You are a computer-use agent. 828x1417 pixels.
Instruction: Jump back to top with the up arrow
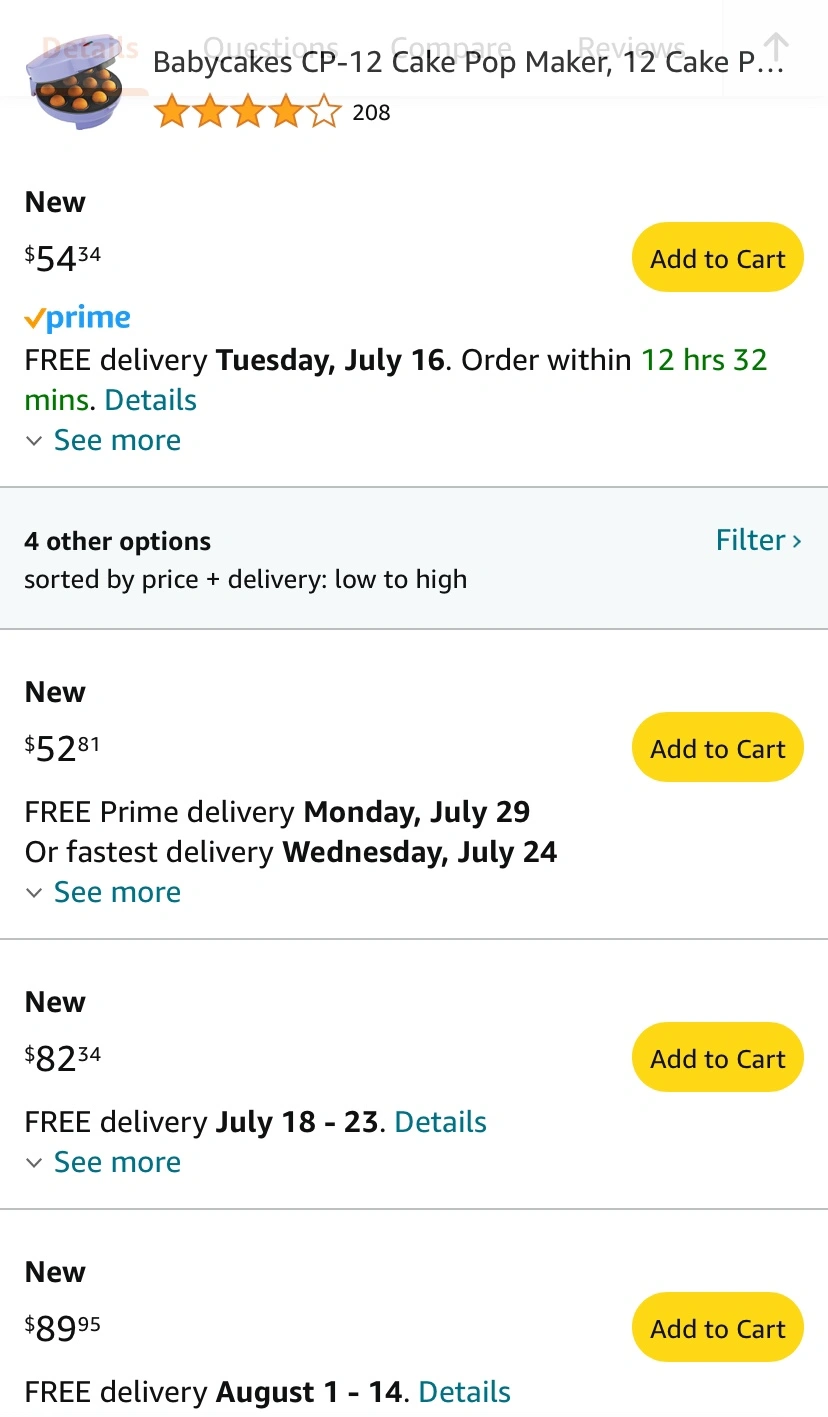click(776, 46)
